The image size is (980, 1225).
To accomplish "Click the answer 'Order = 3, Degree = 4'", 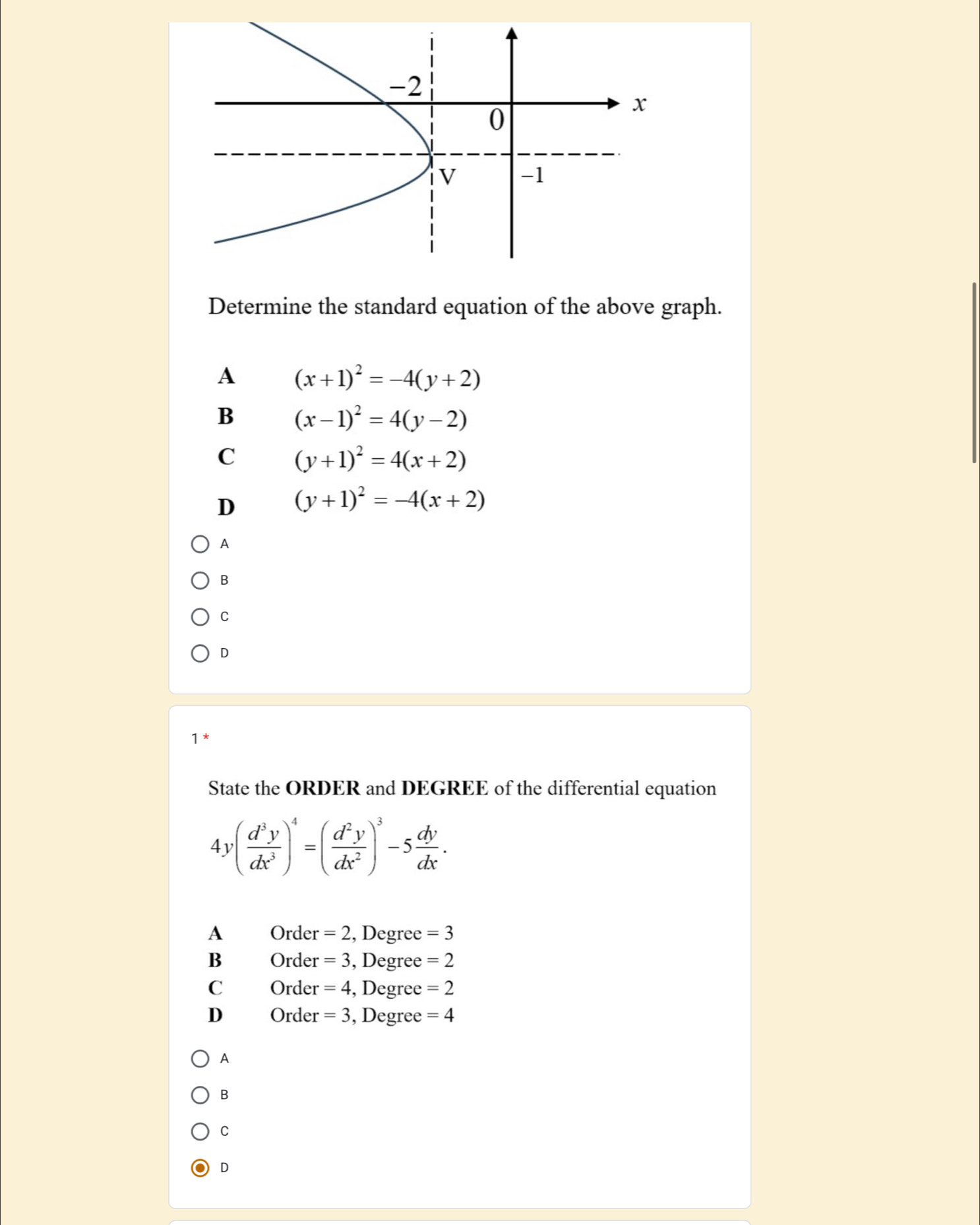I will 361,1016.
